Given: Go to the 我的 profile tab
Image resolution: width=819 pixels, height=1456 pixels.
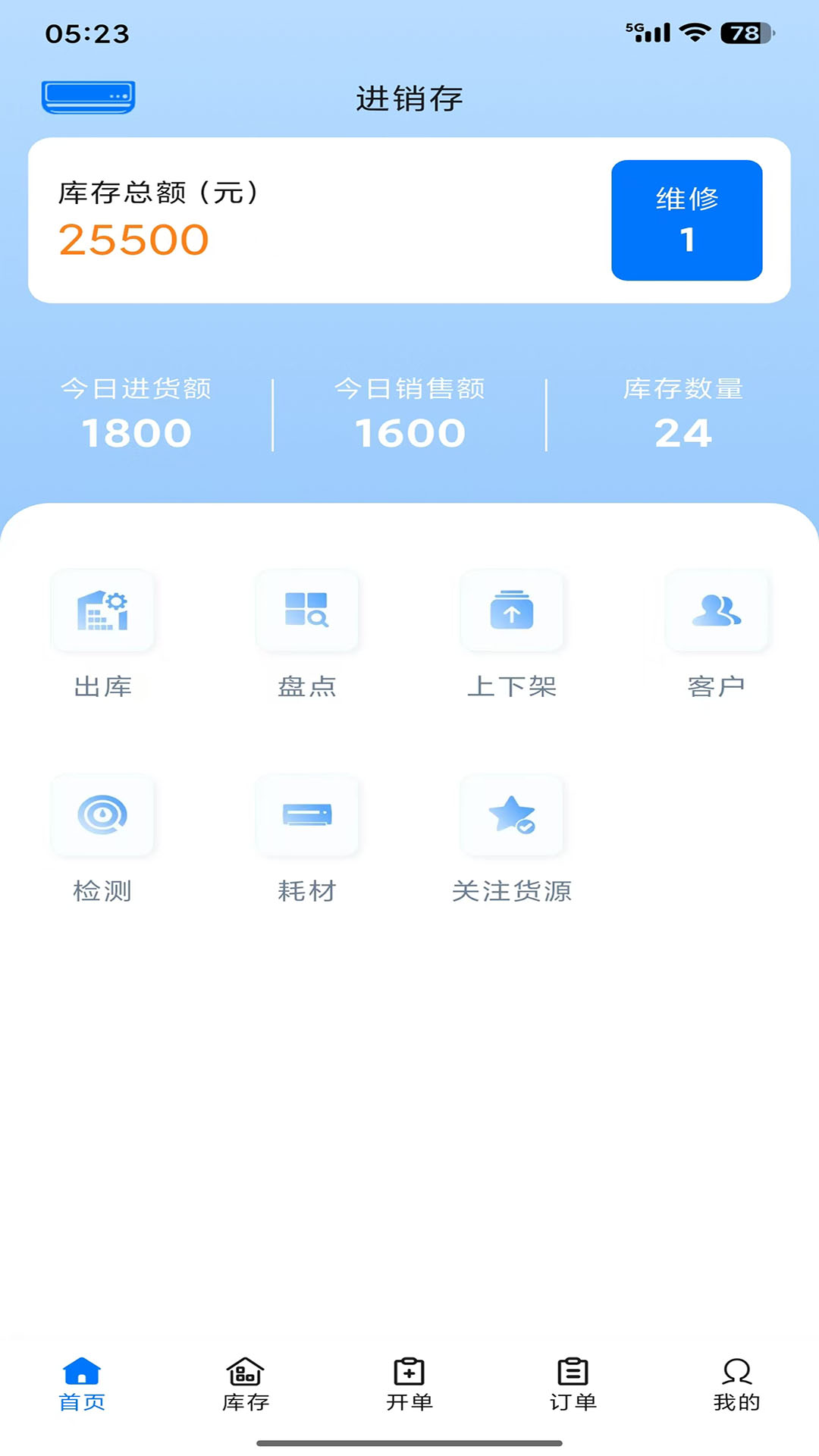Looking at the screenshot, I should coord(736,1382).
